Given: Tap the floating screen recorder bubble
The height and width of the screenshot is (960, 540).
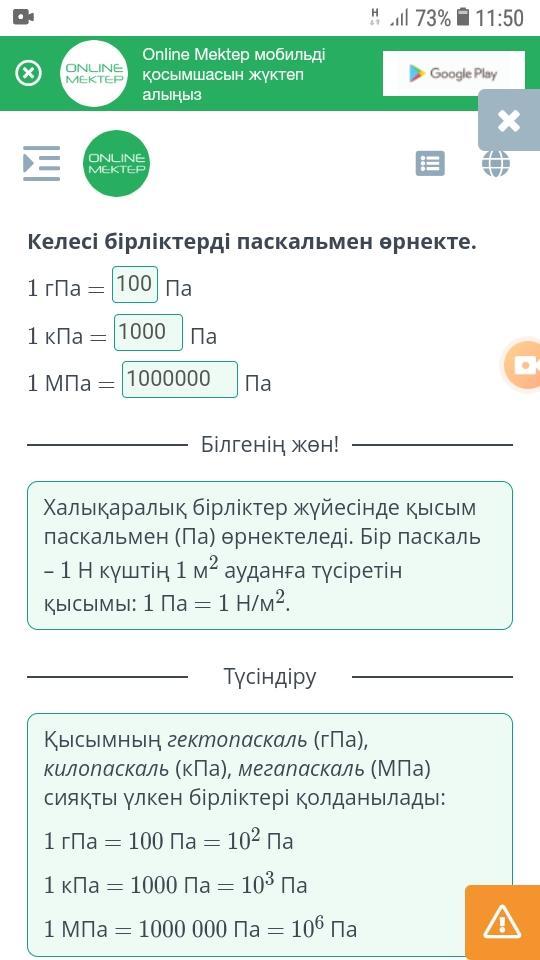Looking at the screenshot, I should point(522,366).
